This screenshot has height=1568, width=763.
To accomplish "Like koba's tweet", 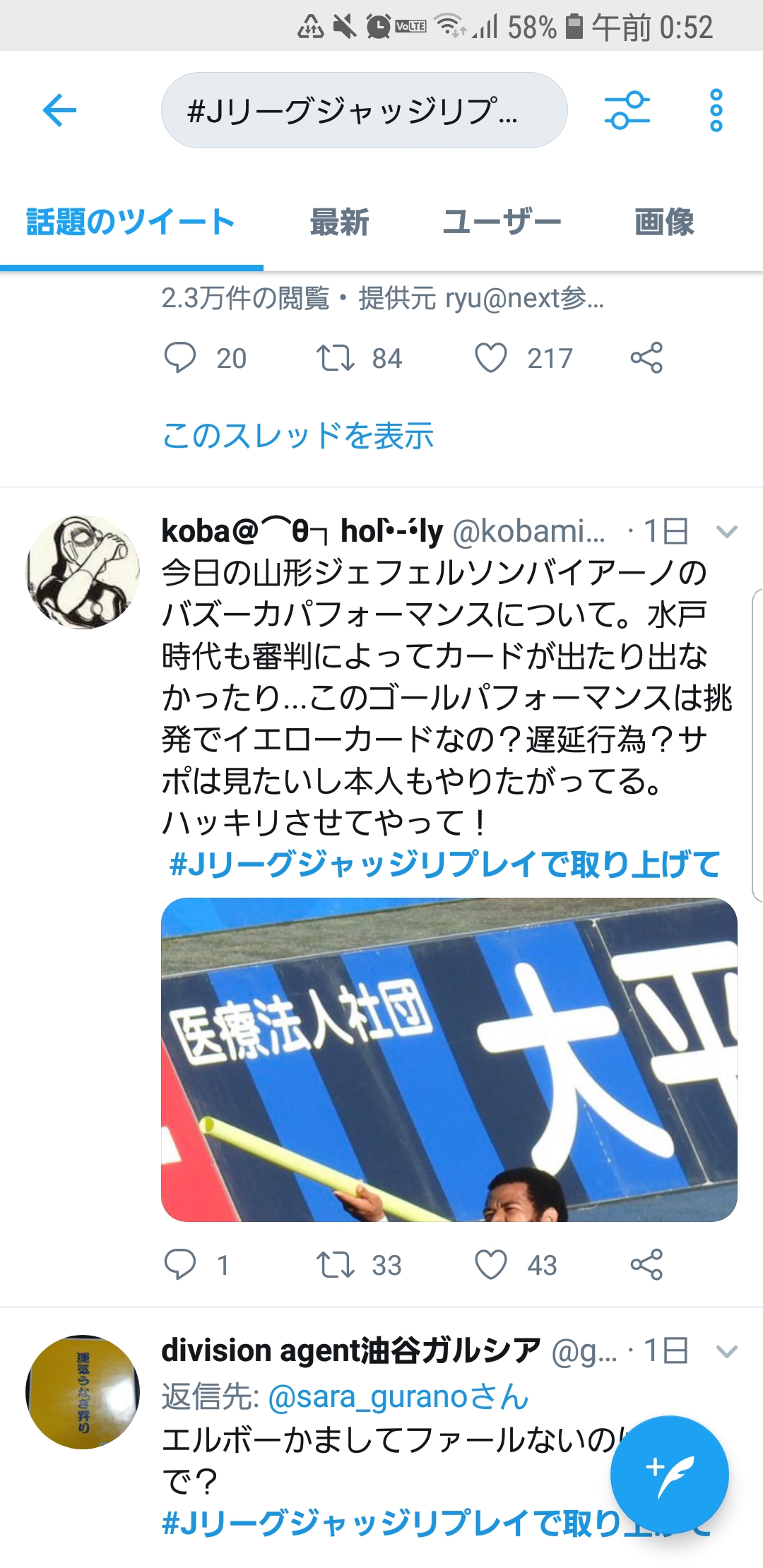I will click(491, 1264).
